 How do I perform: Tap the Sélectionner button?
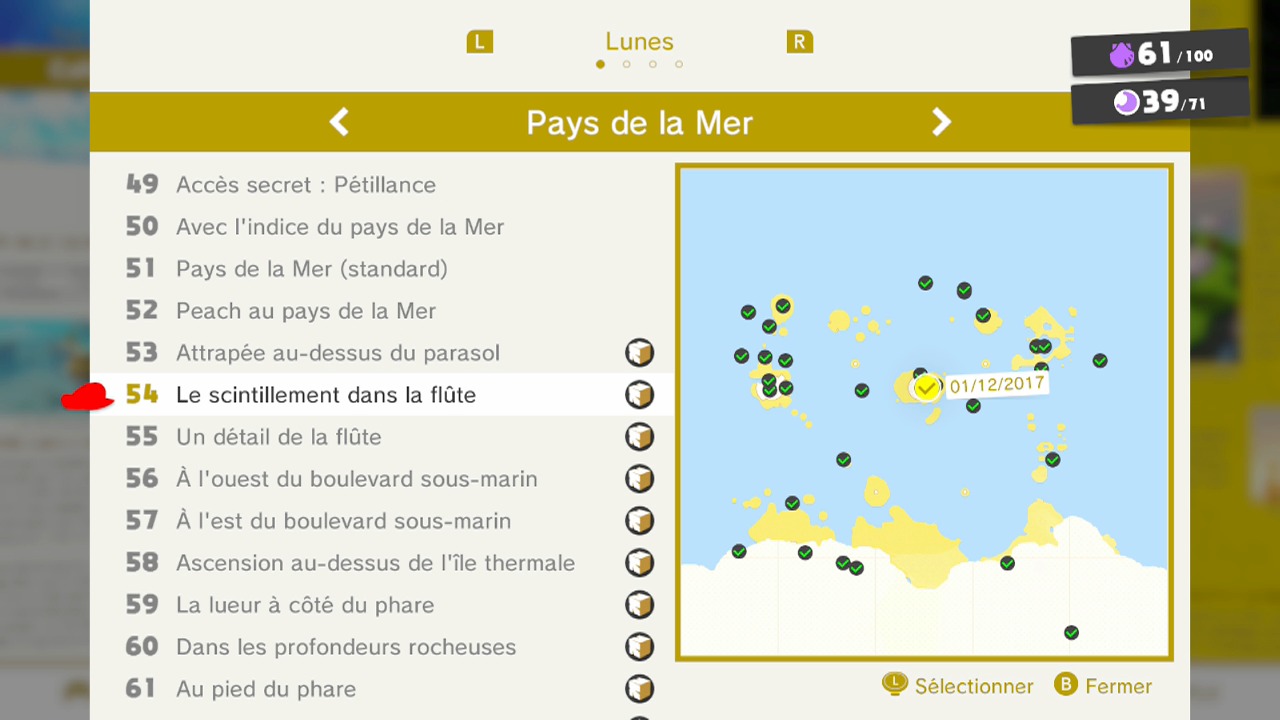958,686
